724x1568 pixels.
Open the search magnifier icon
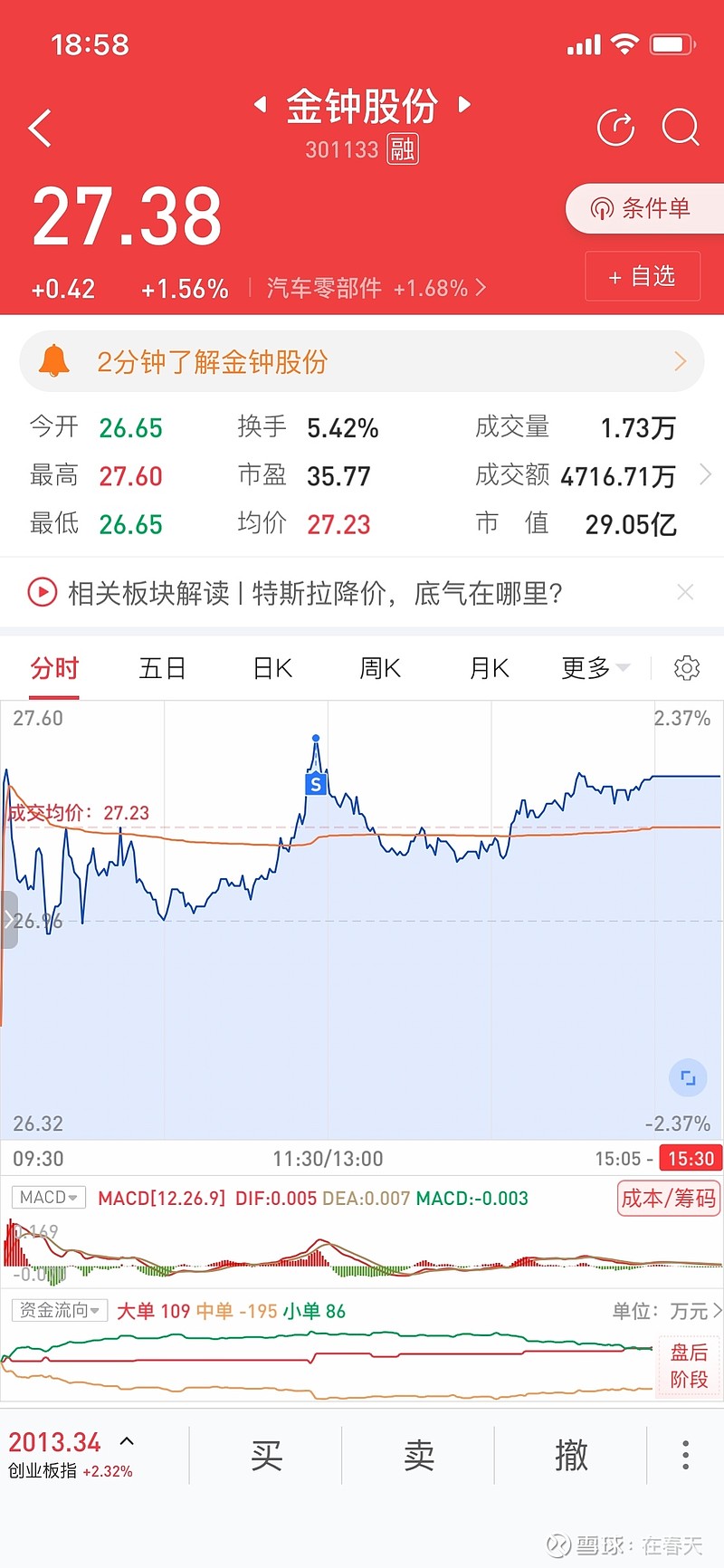click(x=681, y=128)
